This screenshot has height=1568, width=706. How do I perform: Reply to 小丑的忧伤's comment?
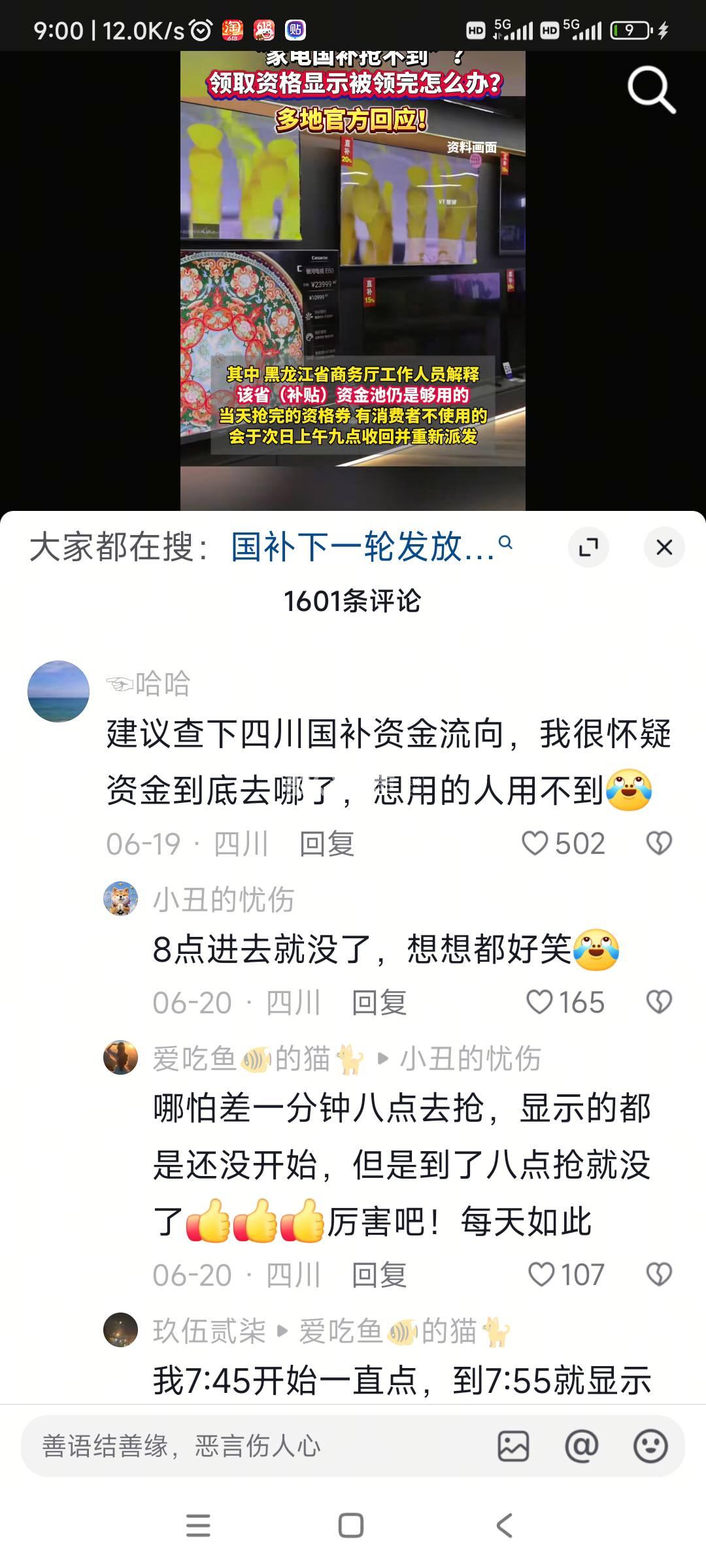pos(378,1003)
